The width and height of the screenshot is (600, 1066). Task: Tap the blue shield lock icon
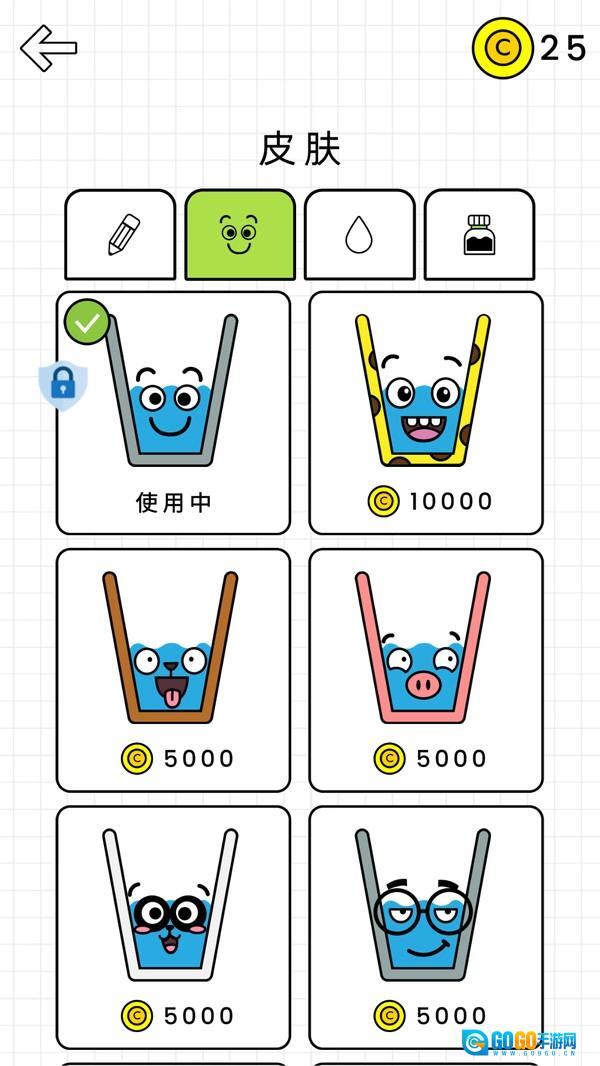[x=62, y=385]
